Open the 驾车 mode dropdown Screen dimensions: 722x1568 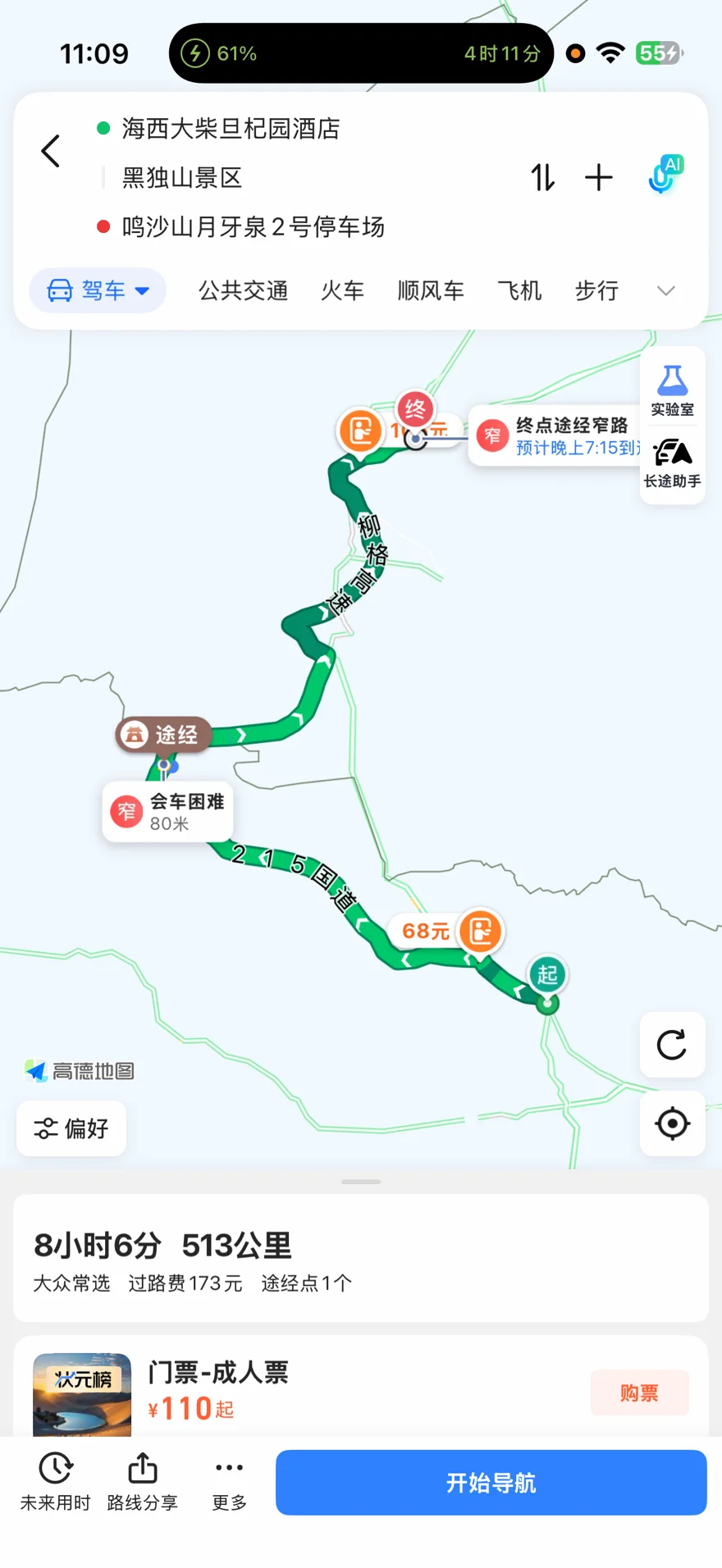[98, 290]
